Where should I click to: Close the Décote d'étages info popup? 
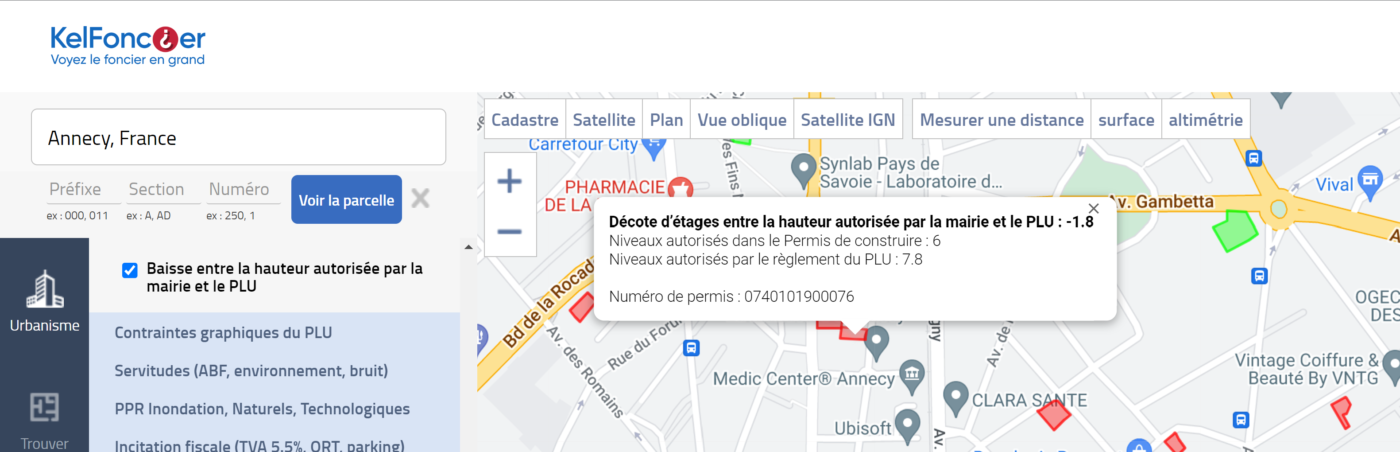1093,209
